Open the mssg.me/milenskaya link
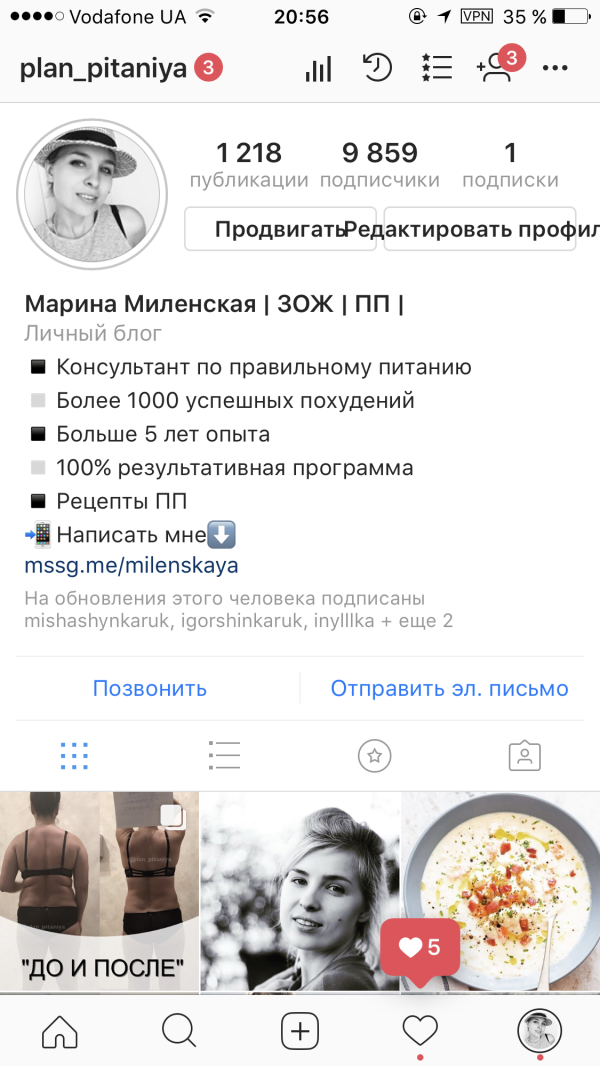This screenshot has height=1066, width=600. [x=131, y=566]
